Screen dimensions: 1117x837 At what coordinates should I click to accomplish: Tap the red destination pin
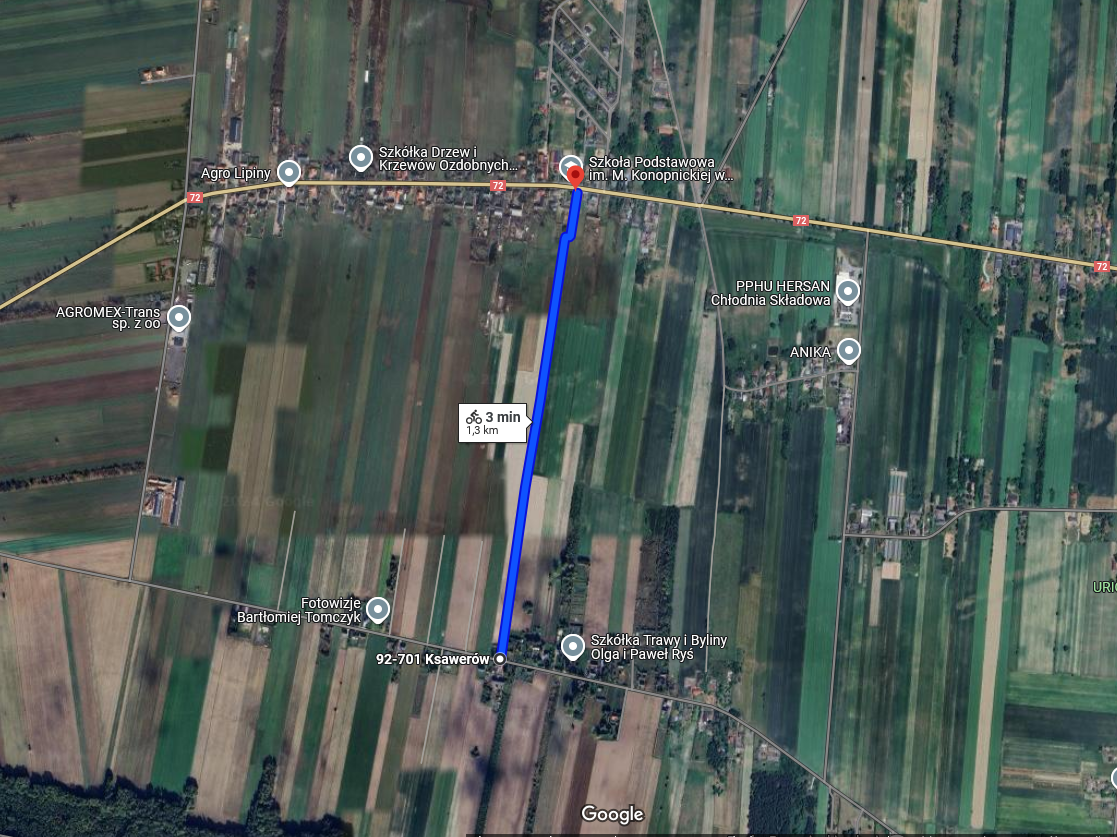(576, 177)
